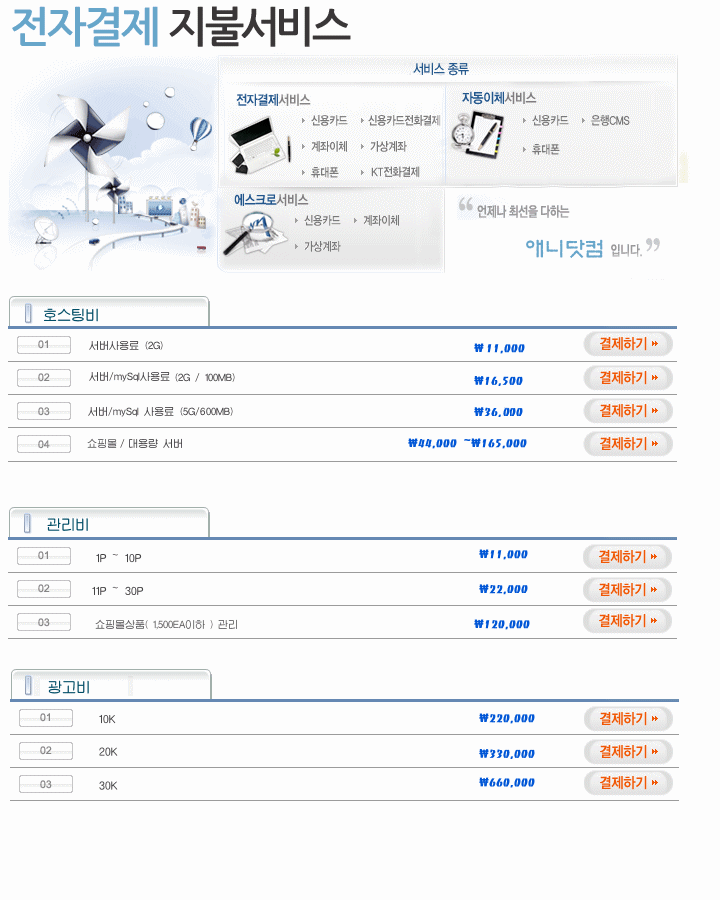
Task: Pay for 서버/mySql사용료 (2G / 100MB)
Action: click(628, 378)
